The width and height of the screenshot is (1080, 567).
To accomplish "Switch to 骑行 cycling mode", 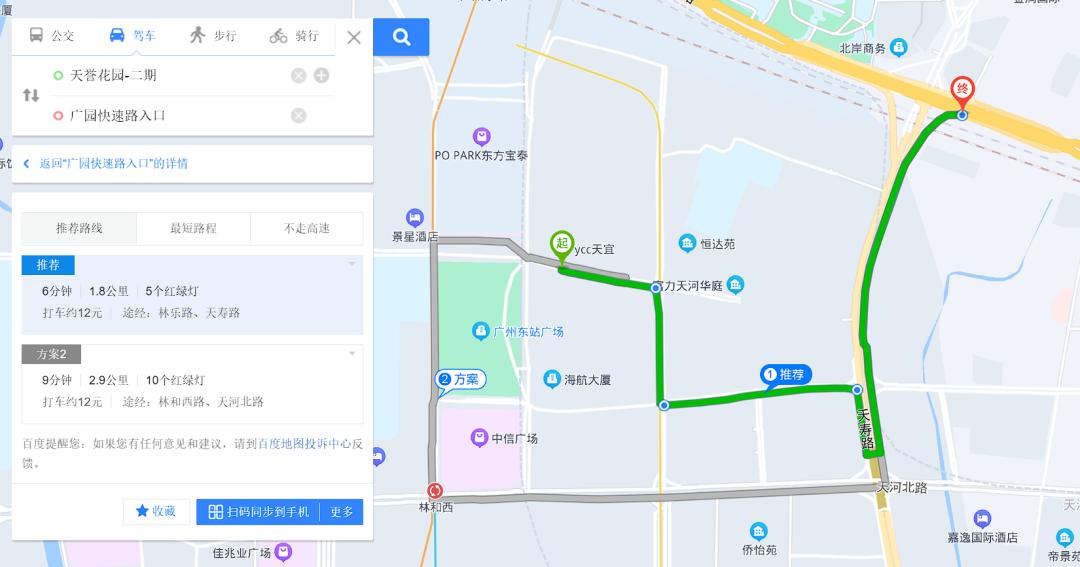I will tap(294, 36).
